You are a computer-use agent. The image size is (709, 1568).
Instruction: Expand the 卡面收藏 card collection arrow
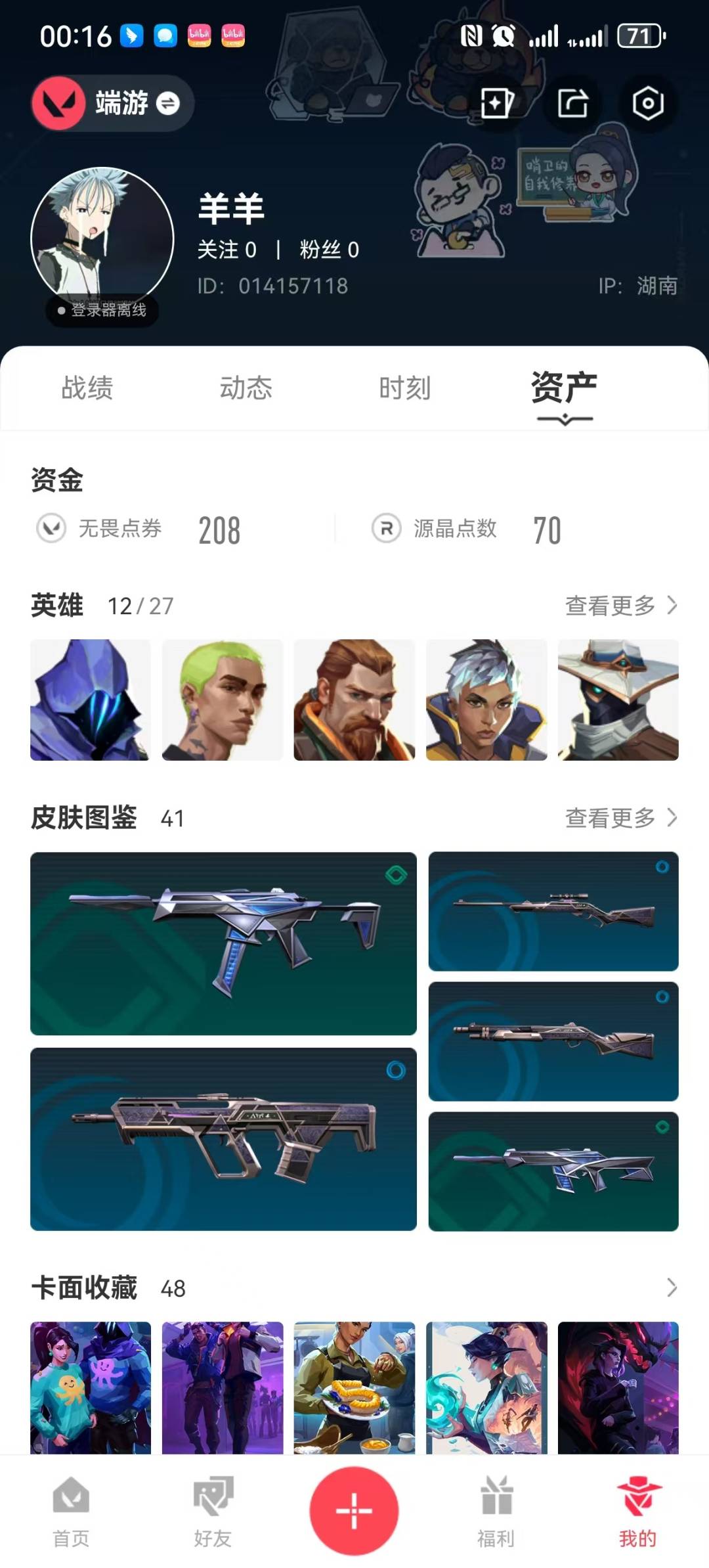672,1288
